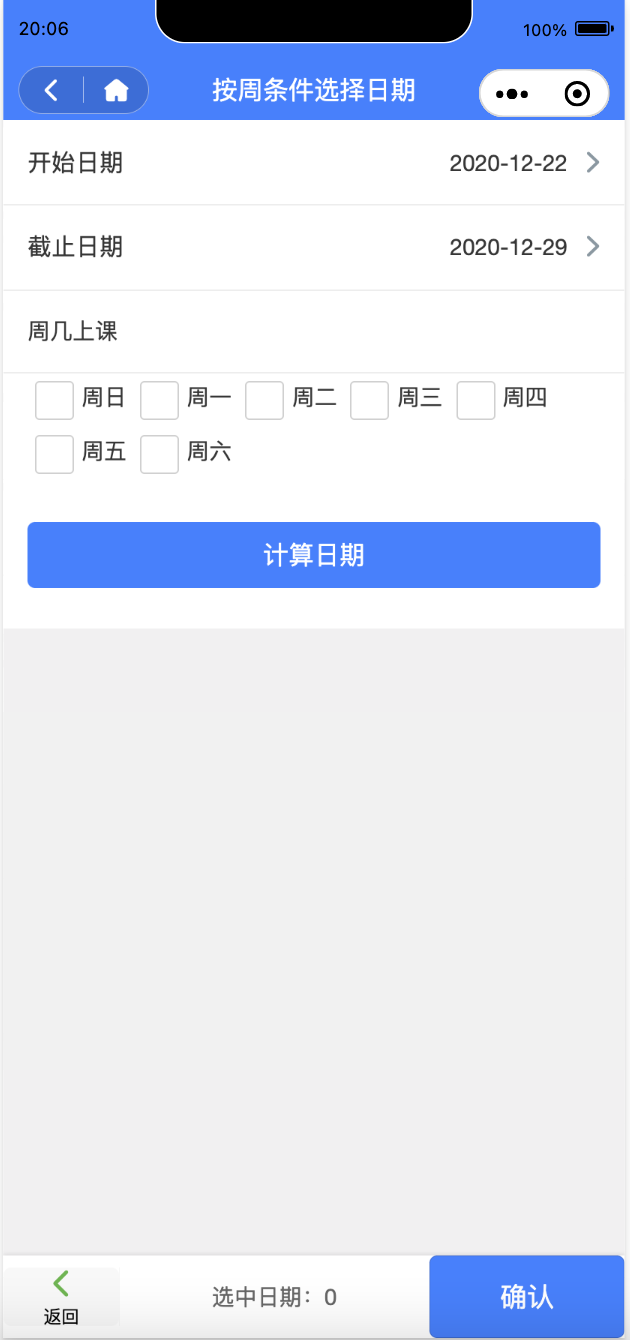Tick the 周三 checkbox
This screenshot has width=630, height=1340.
(369, 400)
